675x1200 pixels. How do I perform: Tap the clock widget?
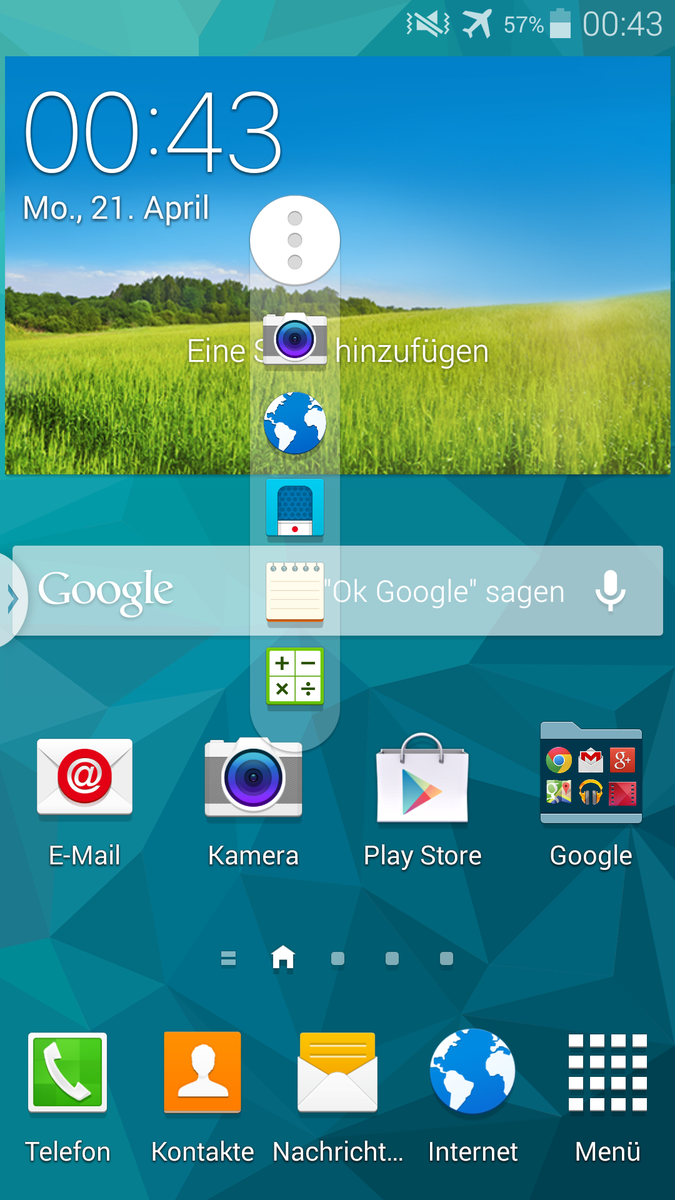coord(152,135)
